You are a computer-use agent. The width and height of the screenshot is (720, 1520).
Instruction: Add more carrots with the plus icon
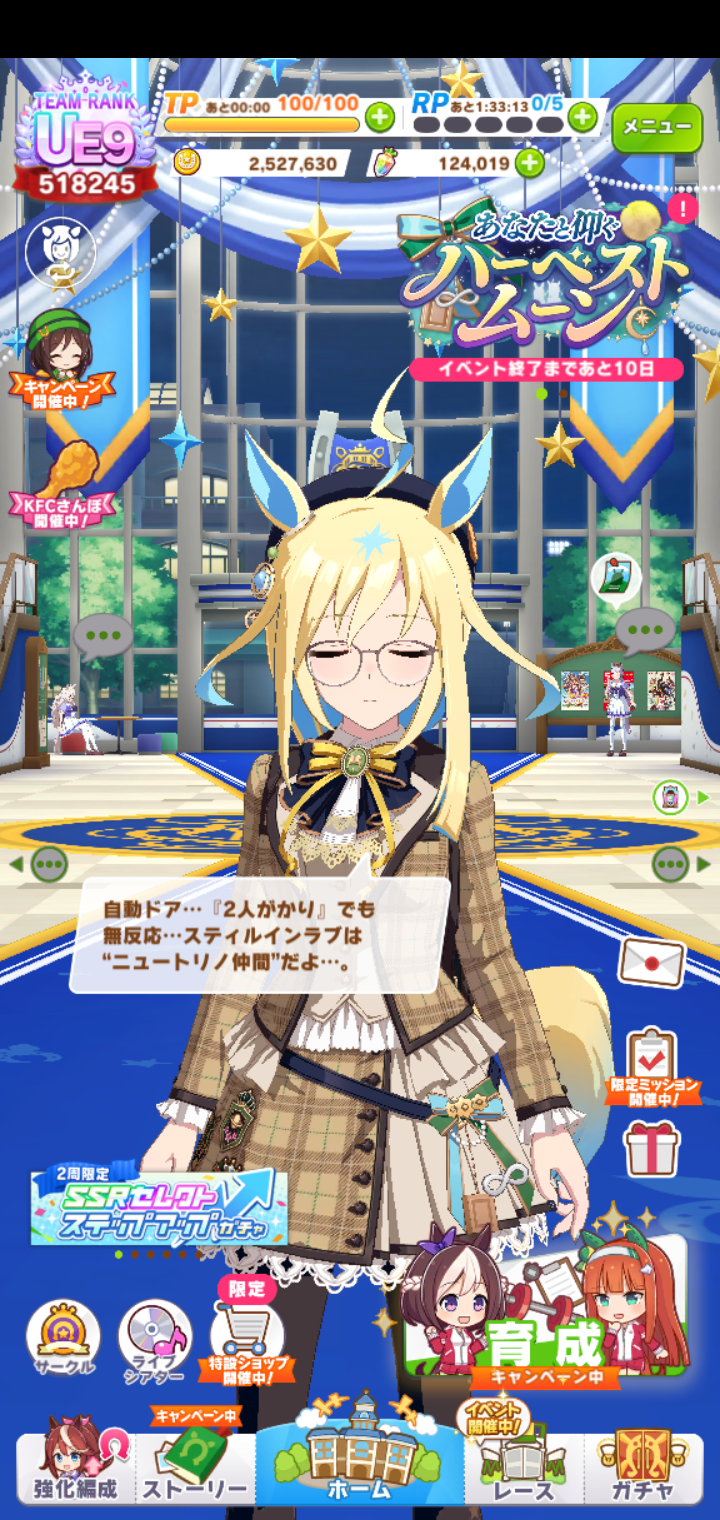(529, 163)
